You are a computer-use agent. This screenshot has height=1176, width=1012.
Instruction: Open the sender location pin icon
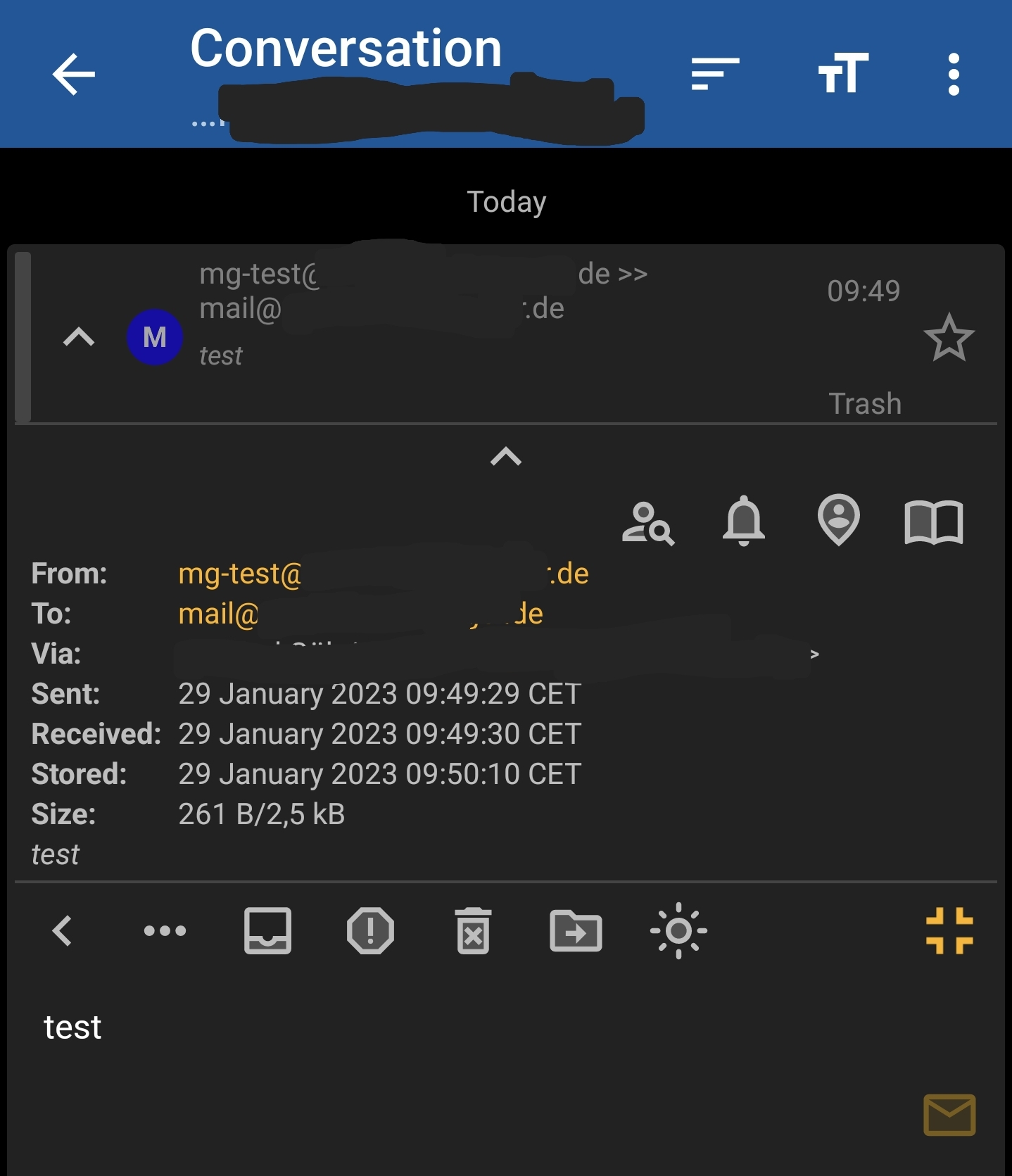click(x=838, y=521)
